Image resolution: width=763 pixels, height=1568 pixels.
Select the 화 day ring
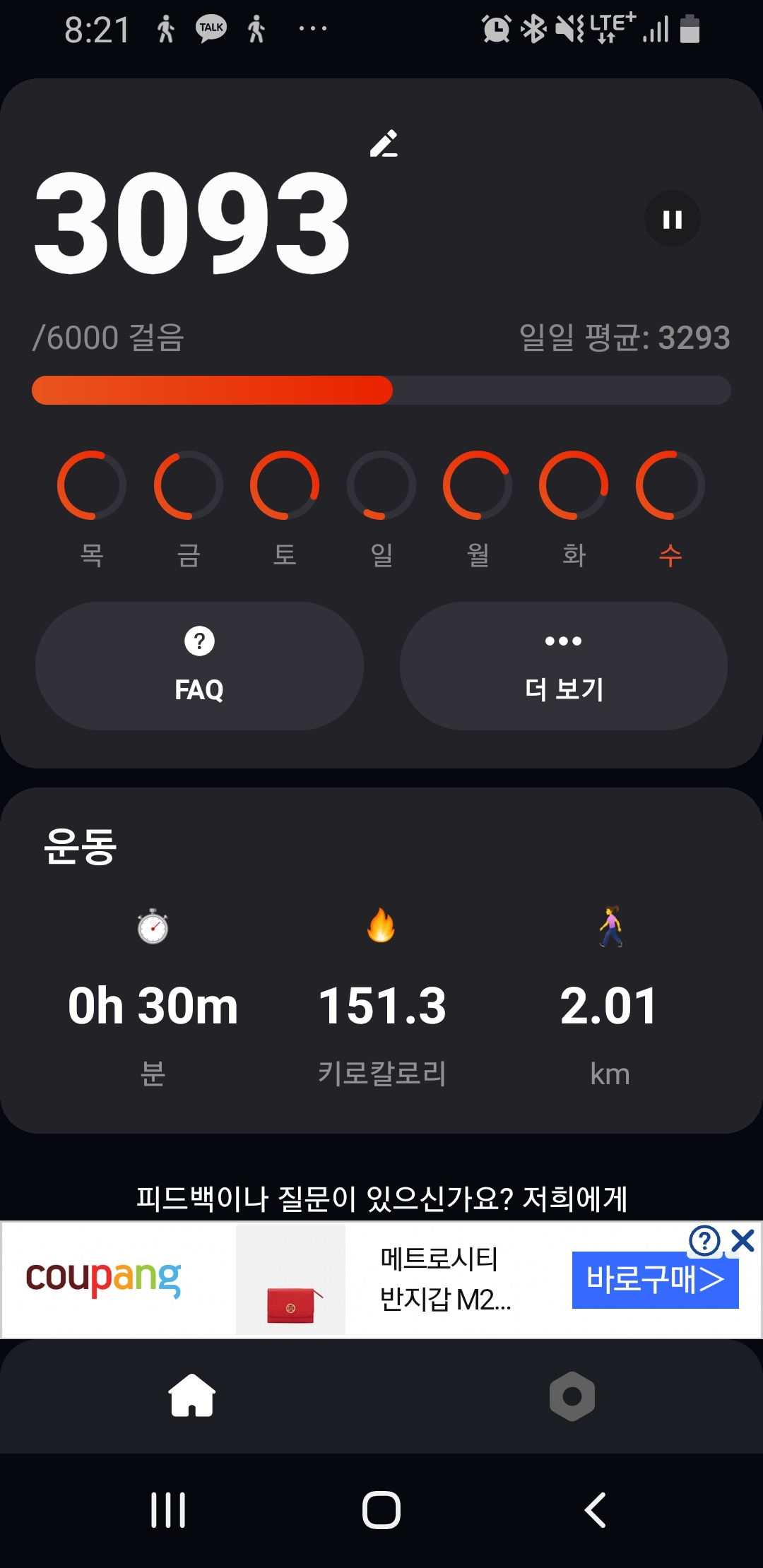click(x=574, y=485)
